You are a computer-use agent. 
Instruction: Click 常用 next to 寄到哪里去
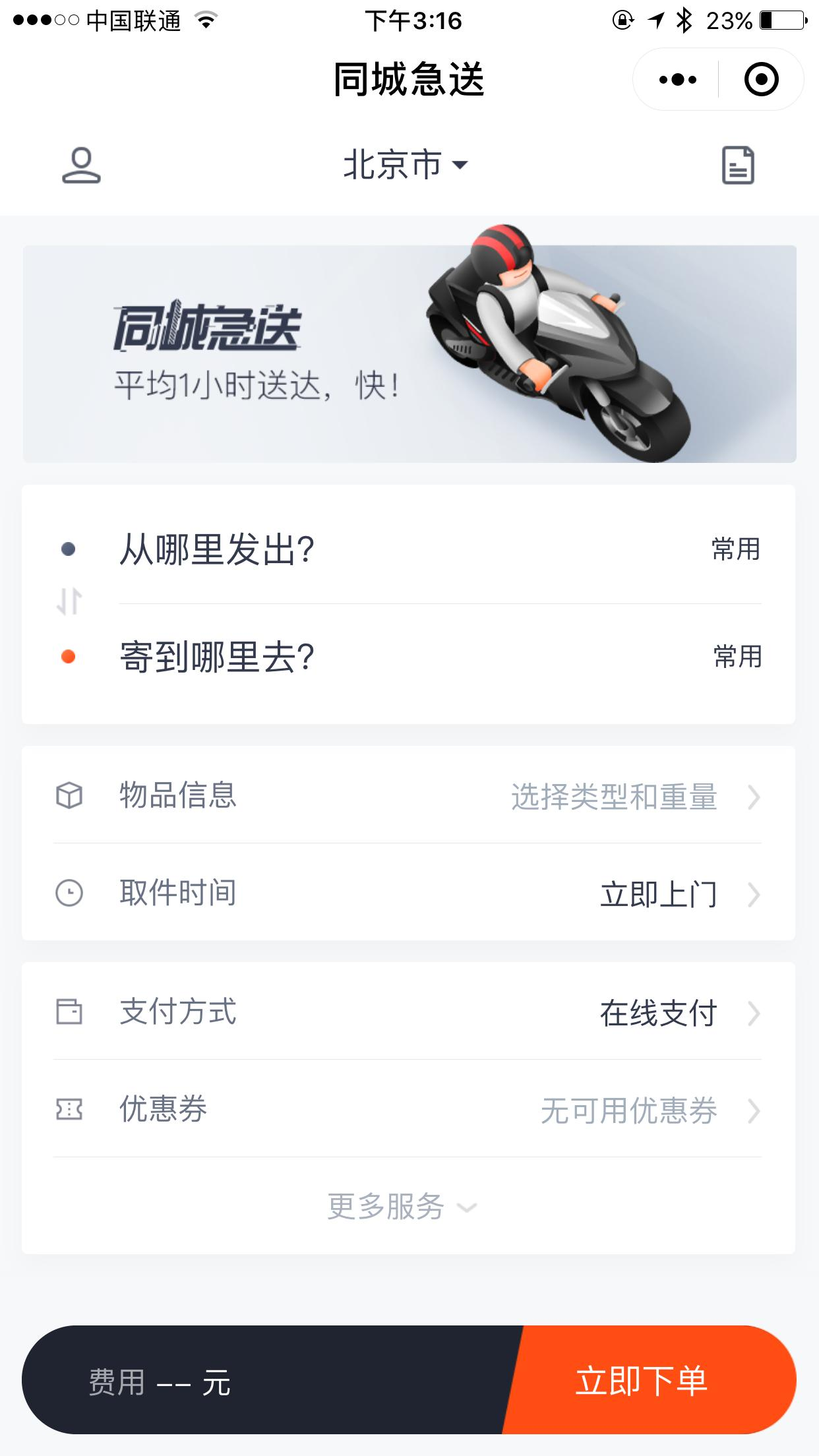pos(736,655)
